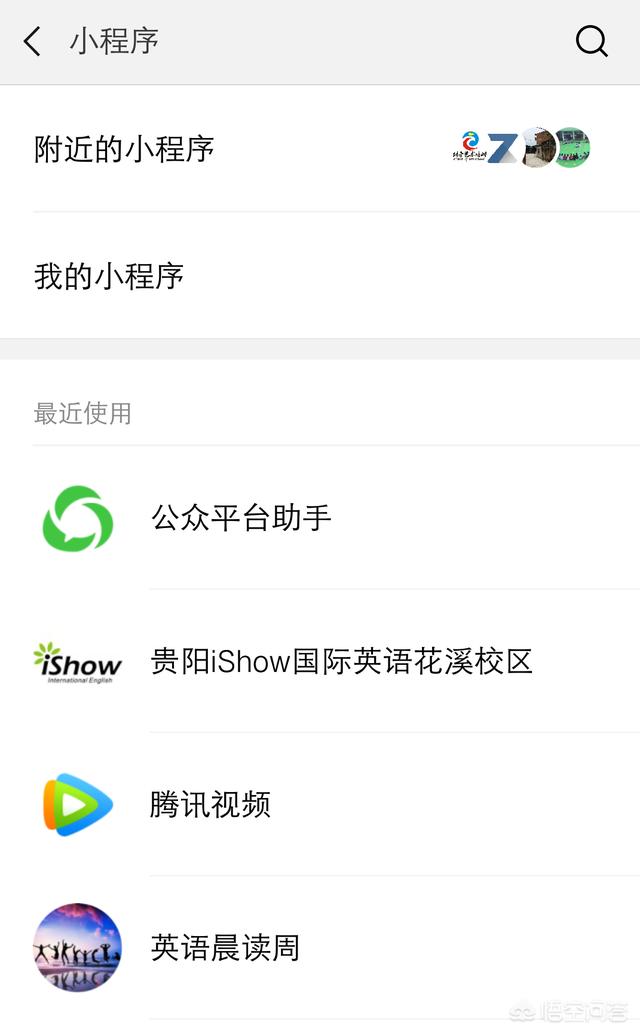The image size is (640, 1034).
Task: Go back from the 小程序 page
Action: pyautogui.click(x=32, y=42)
